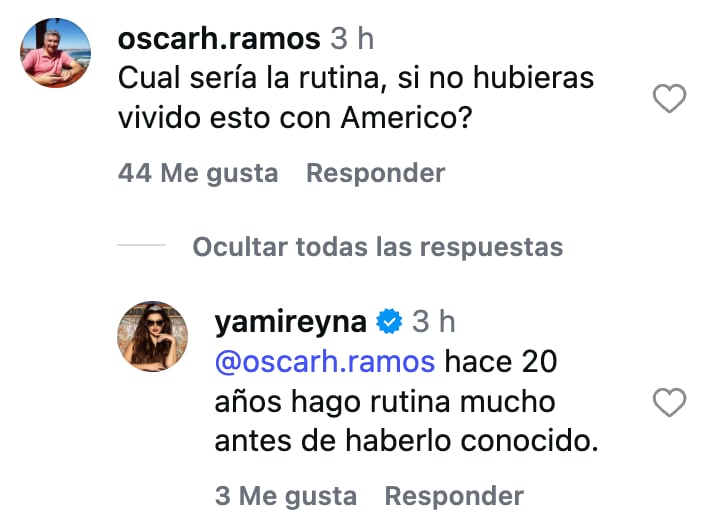Reply to yamireyna's comment

pyautogui.click(x=454, y=495)
